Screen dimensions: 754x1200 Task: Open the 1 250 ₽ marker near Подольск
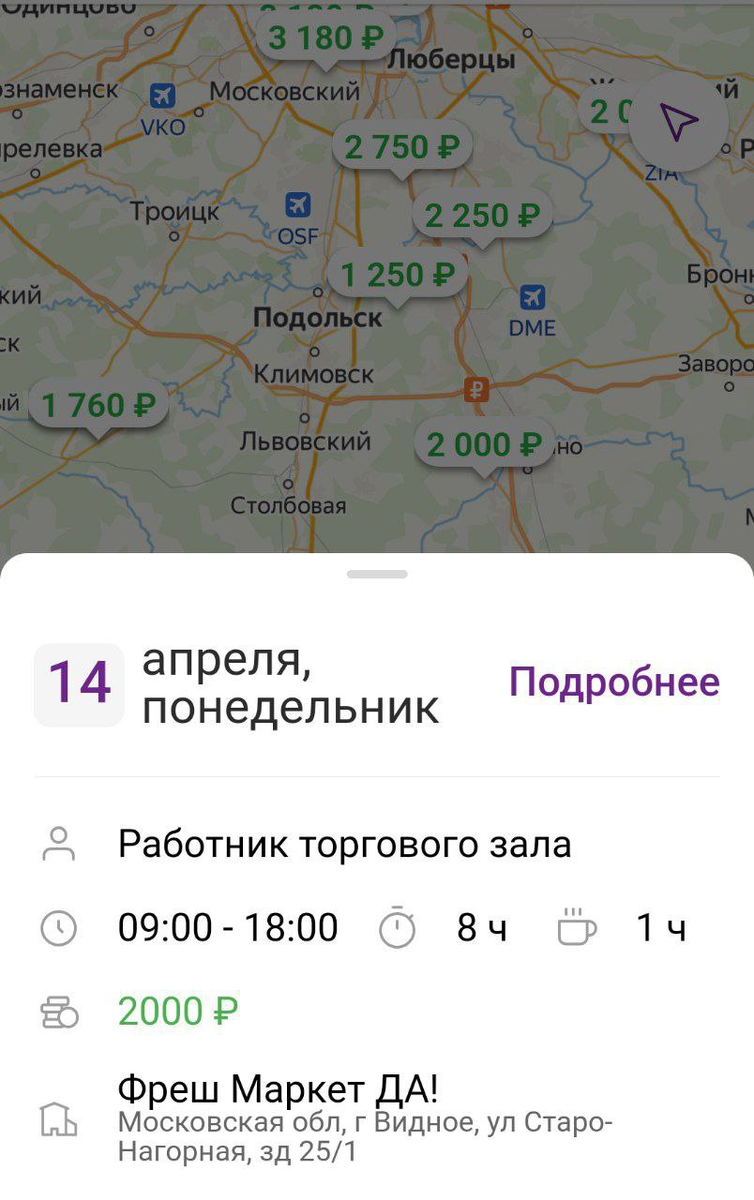[398, 275]
